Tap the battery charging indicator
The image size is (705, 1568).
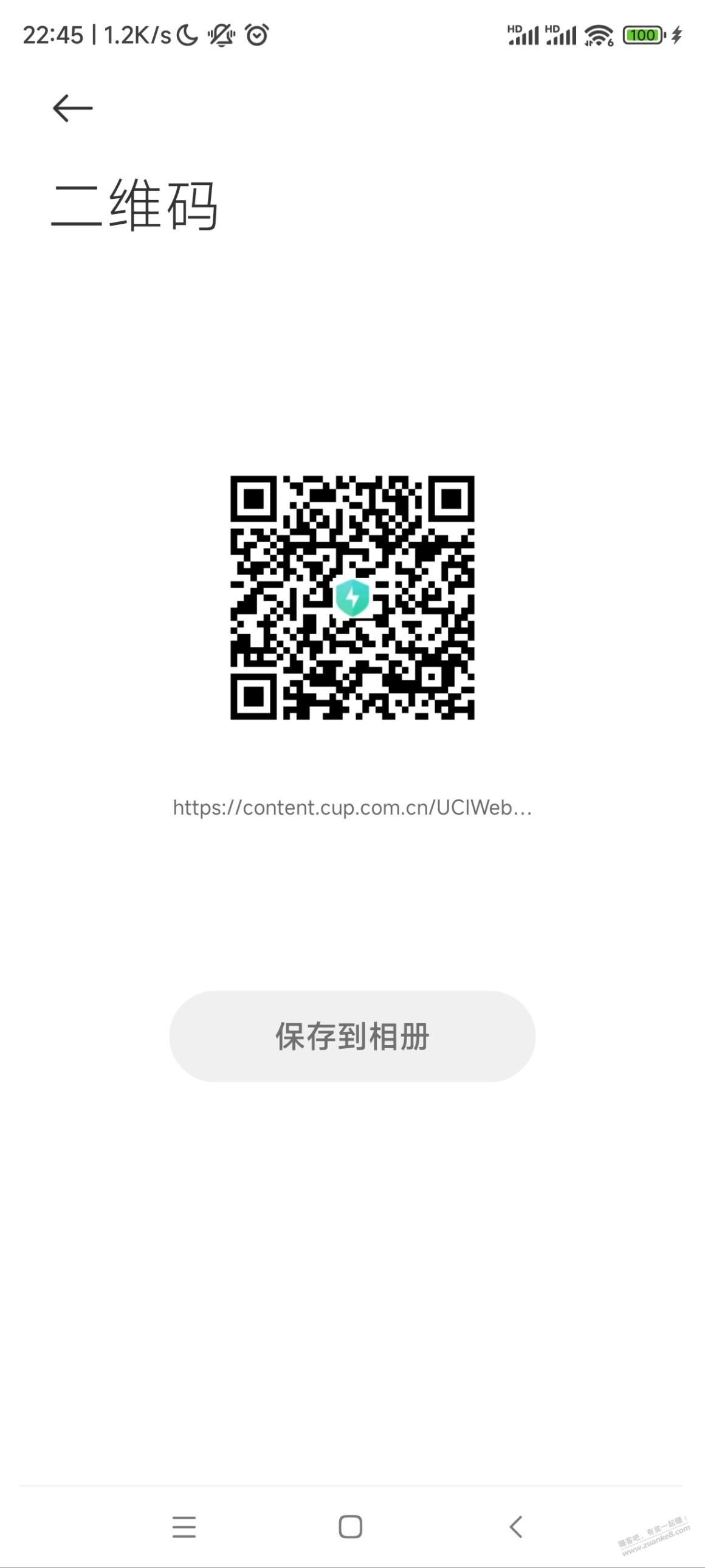point(677,35)
